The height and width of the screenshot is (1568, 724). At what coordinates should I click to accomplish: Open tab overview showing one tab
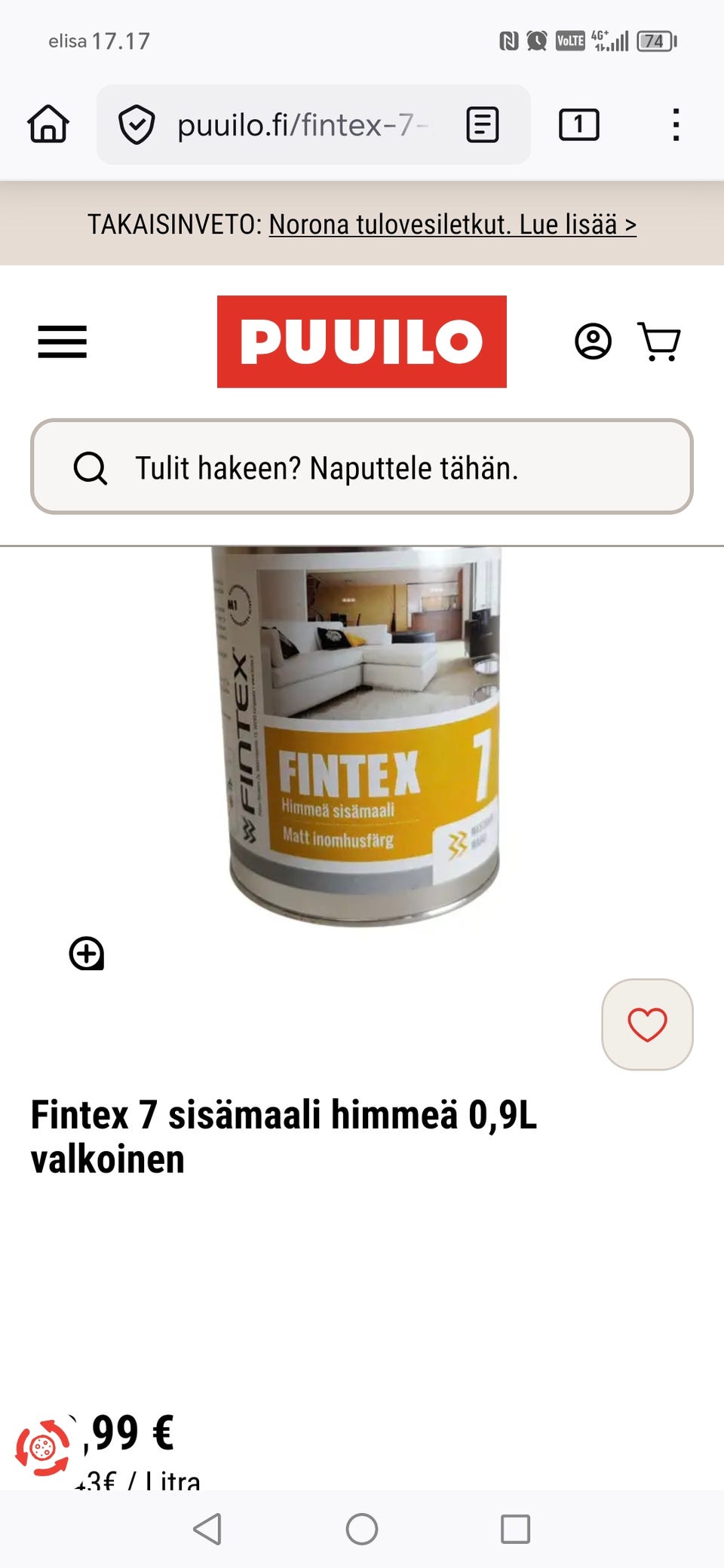579,124
